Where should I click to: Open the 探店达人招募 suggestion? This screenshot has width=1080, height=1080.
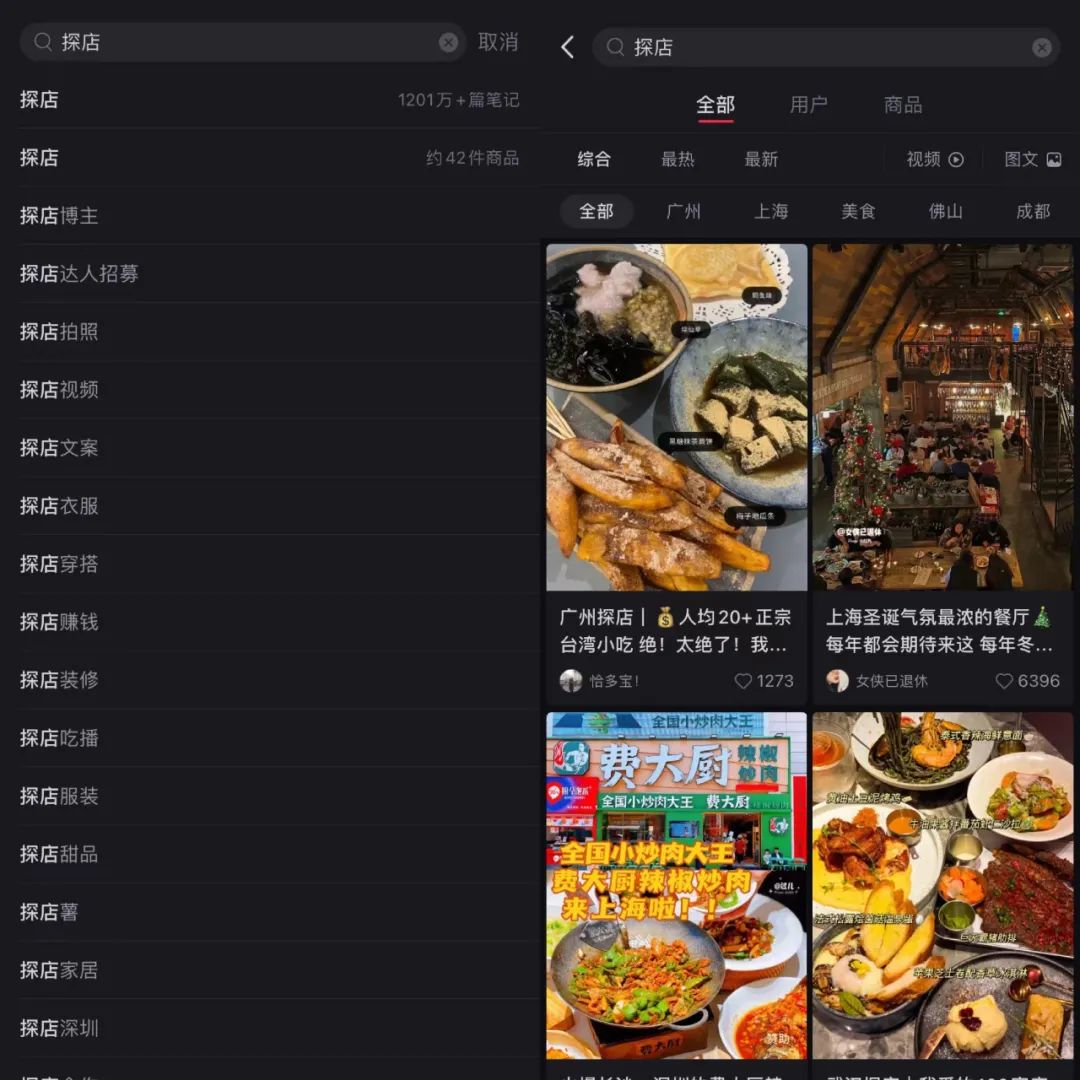click(80, 274)
